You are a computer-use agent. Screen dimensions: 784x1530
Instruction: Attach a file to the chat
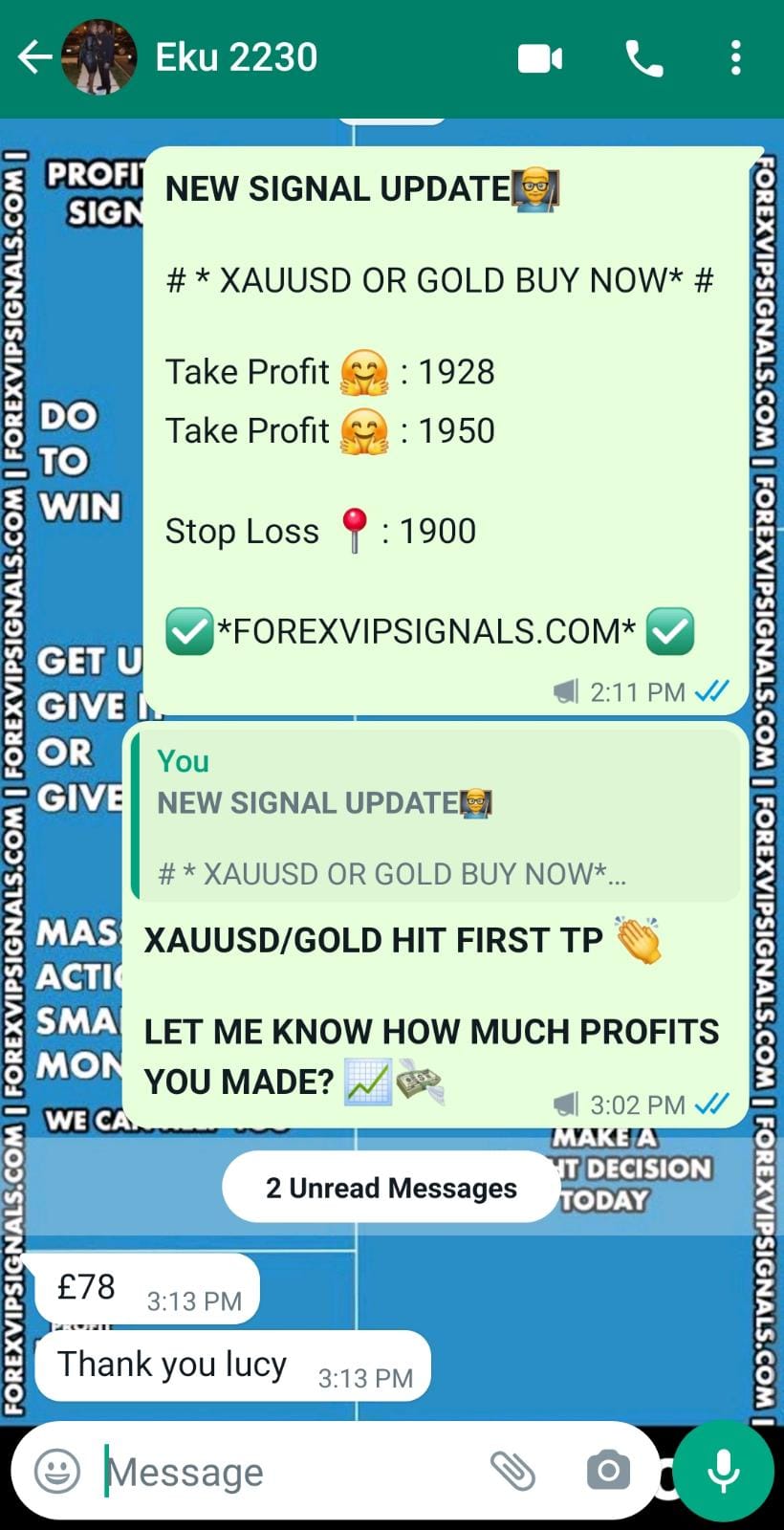512,1471
